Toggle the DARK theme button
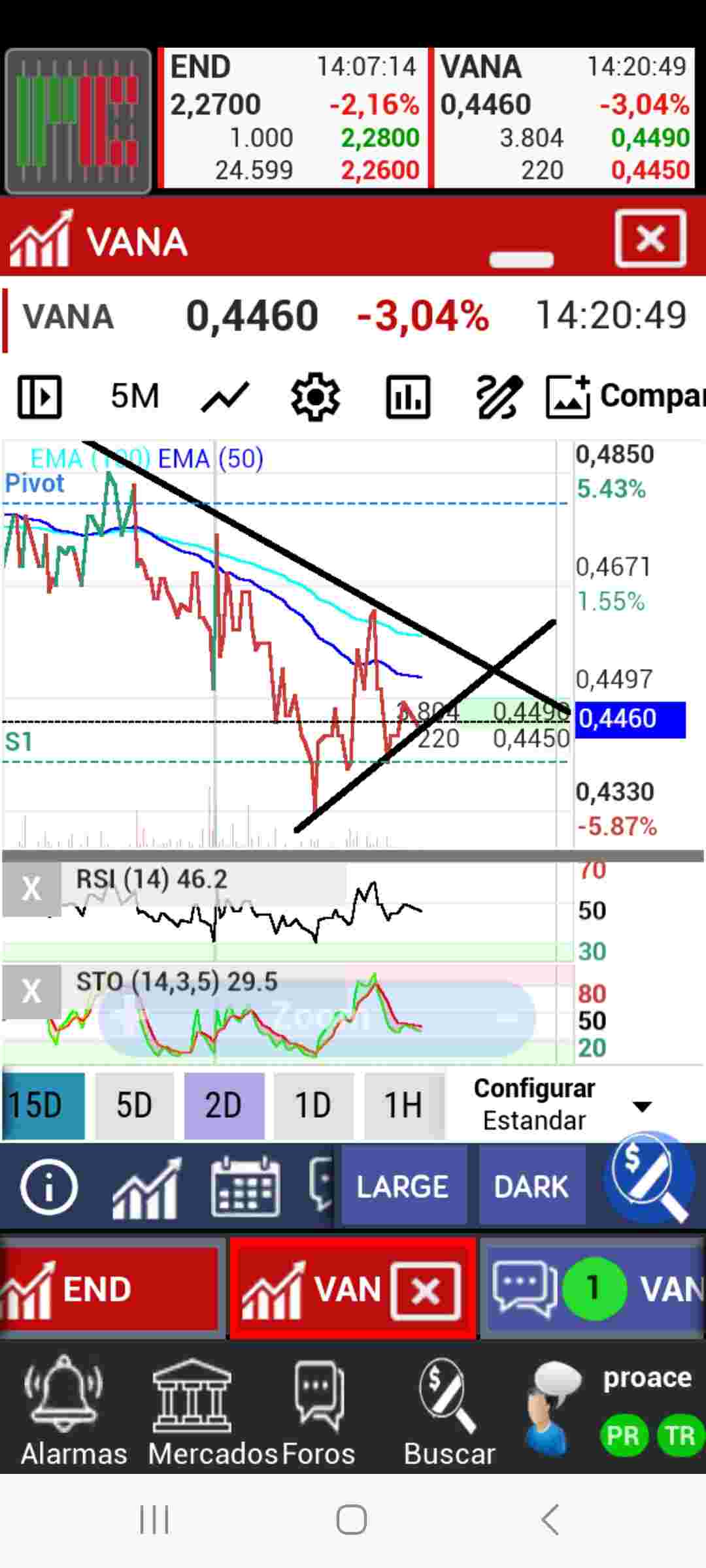The height and width of the screenshot is (1568, 706). (x=531, y=1186)
